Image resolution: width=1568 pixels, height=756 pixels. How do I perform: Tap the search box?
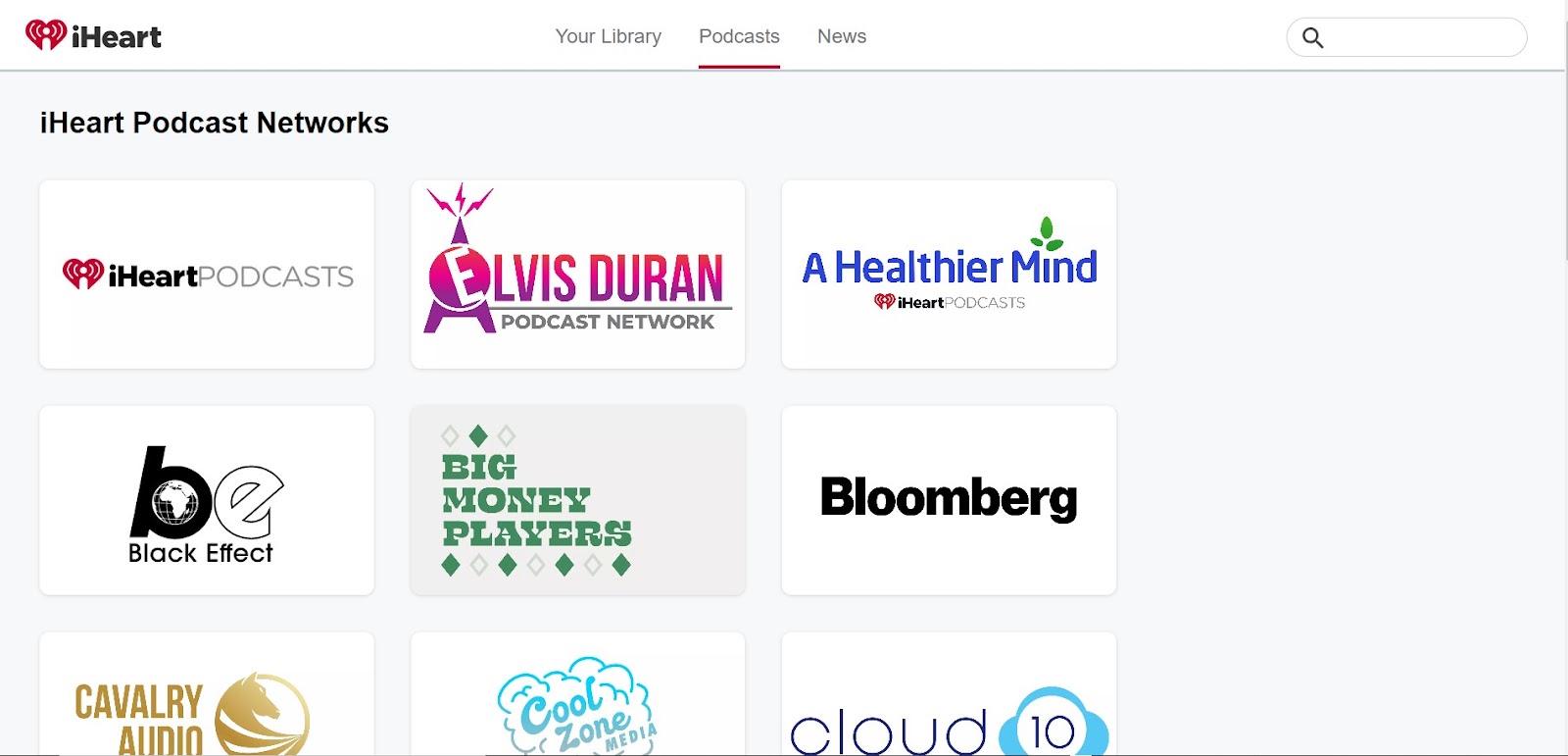point(1421,37)
